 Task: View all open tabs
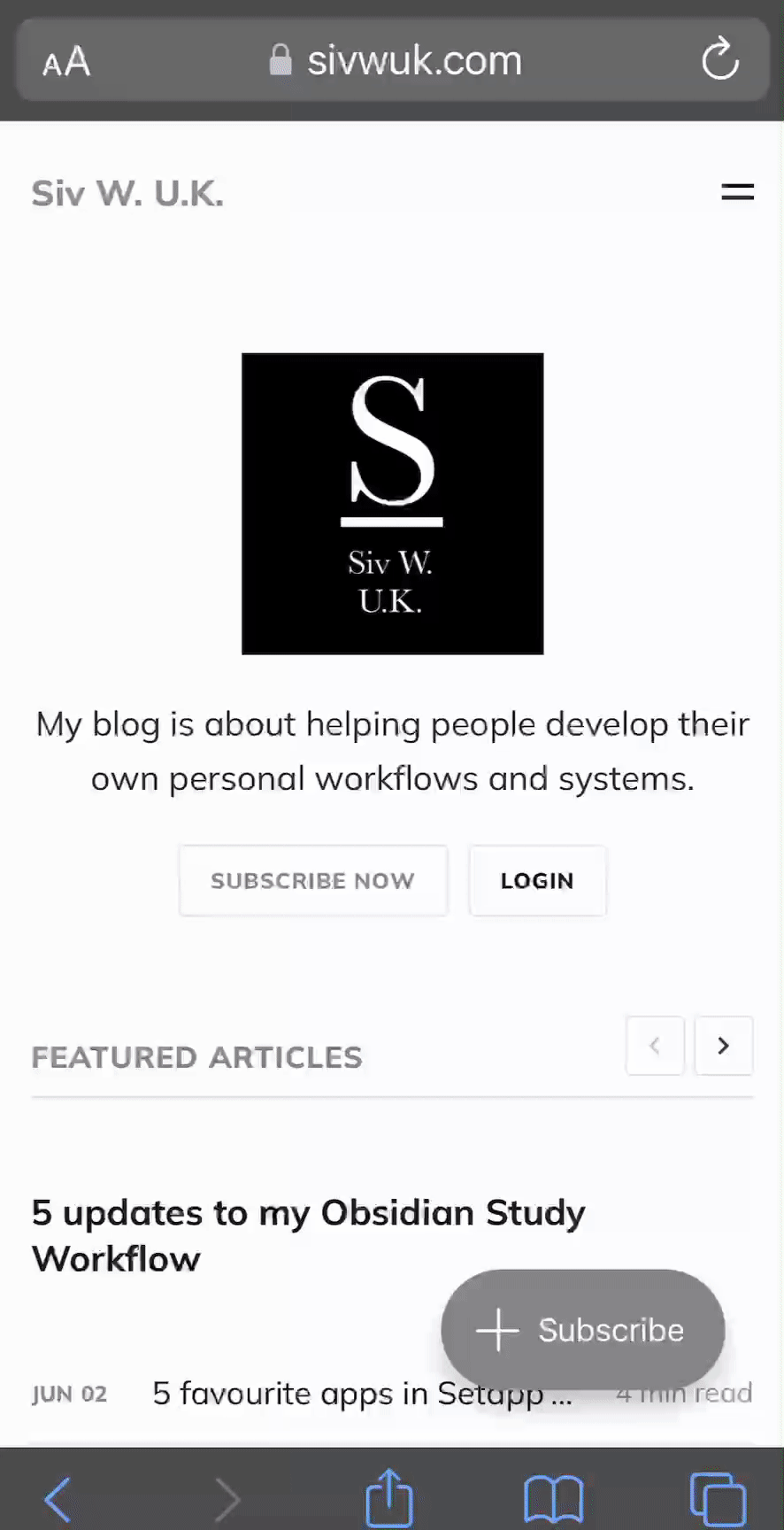click(x=717, y=1498)
